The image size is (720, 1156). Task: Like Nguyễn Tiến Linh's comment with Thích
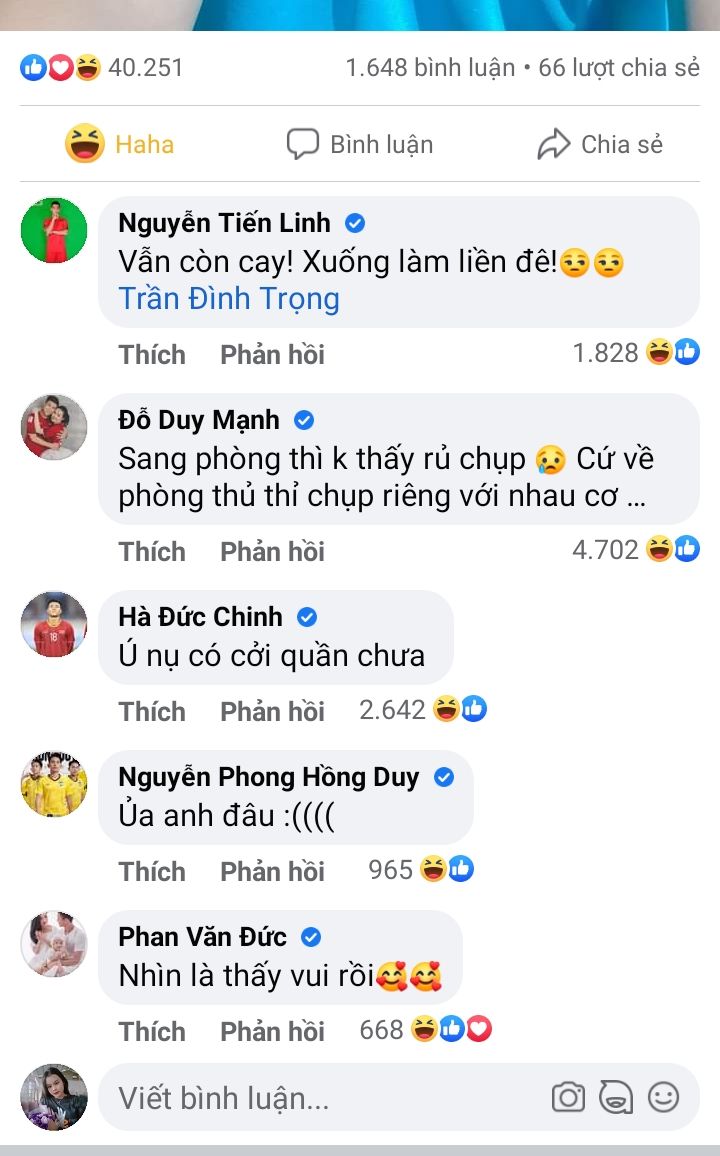coord(152,355)
